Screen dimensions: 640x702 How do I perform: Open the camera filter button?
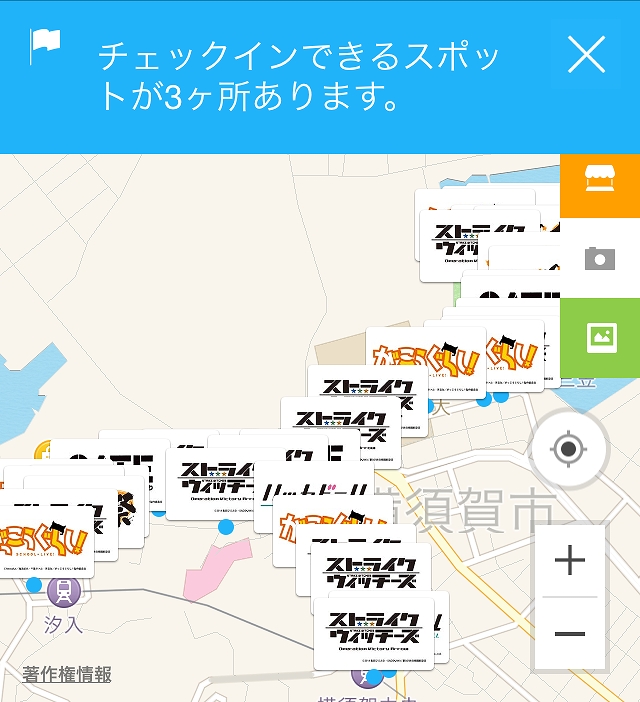coord(600,259)
